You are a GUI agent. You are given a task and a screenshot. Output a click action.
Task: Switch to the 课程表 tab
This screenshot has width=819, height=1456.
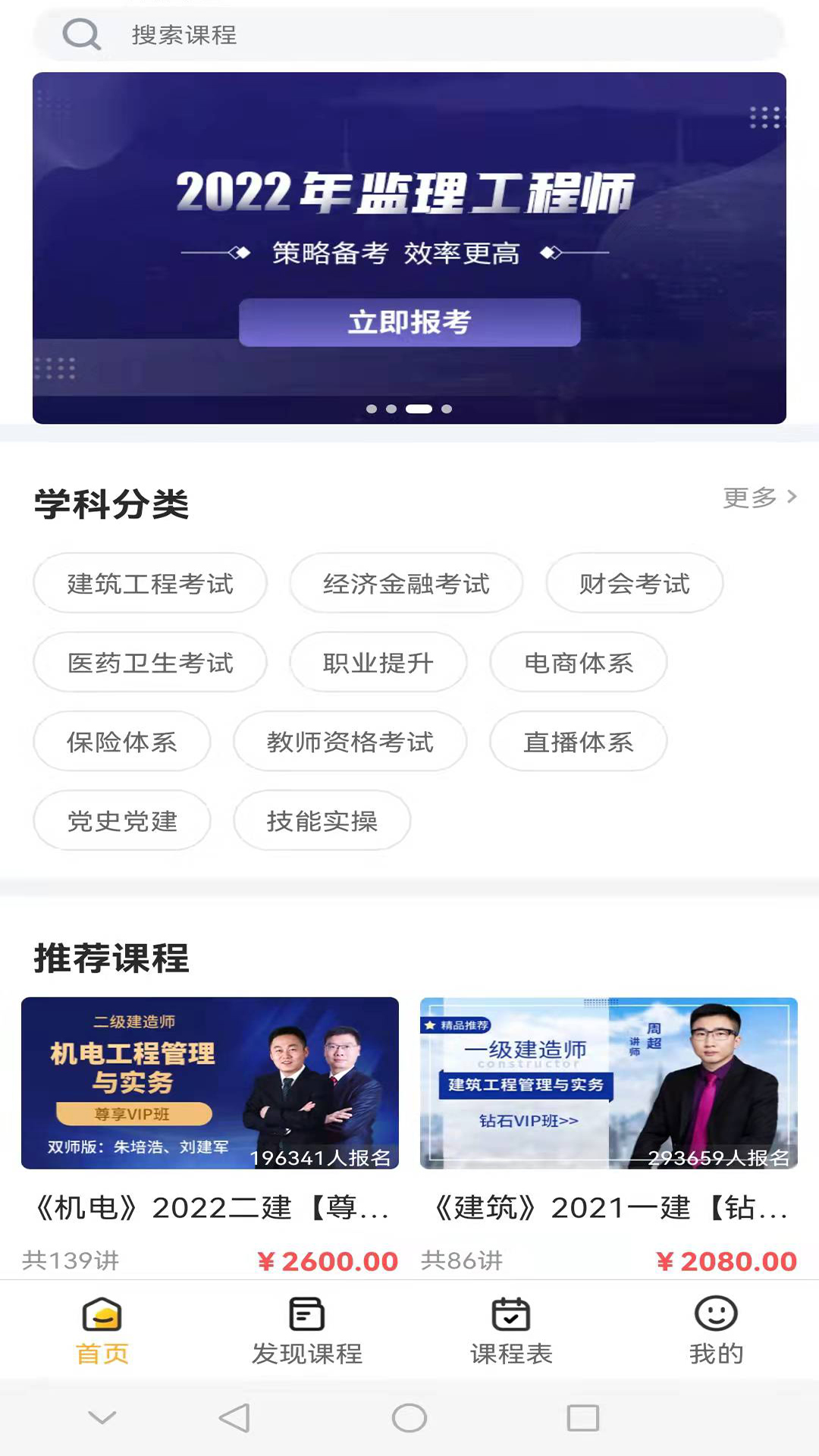click(x=512, y=1330)
